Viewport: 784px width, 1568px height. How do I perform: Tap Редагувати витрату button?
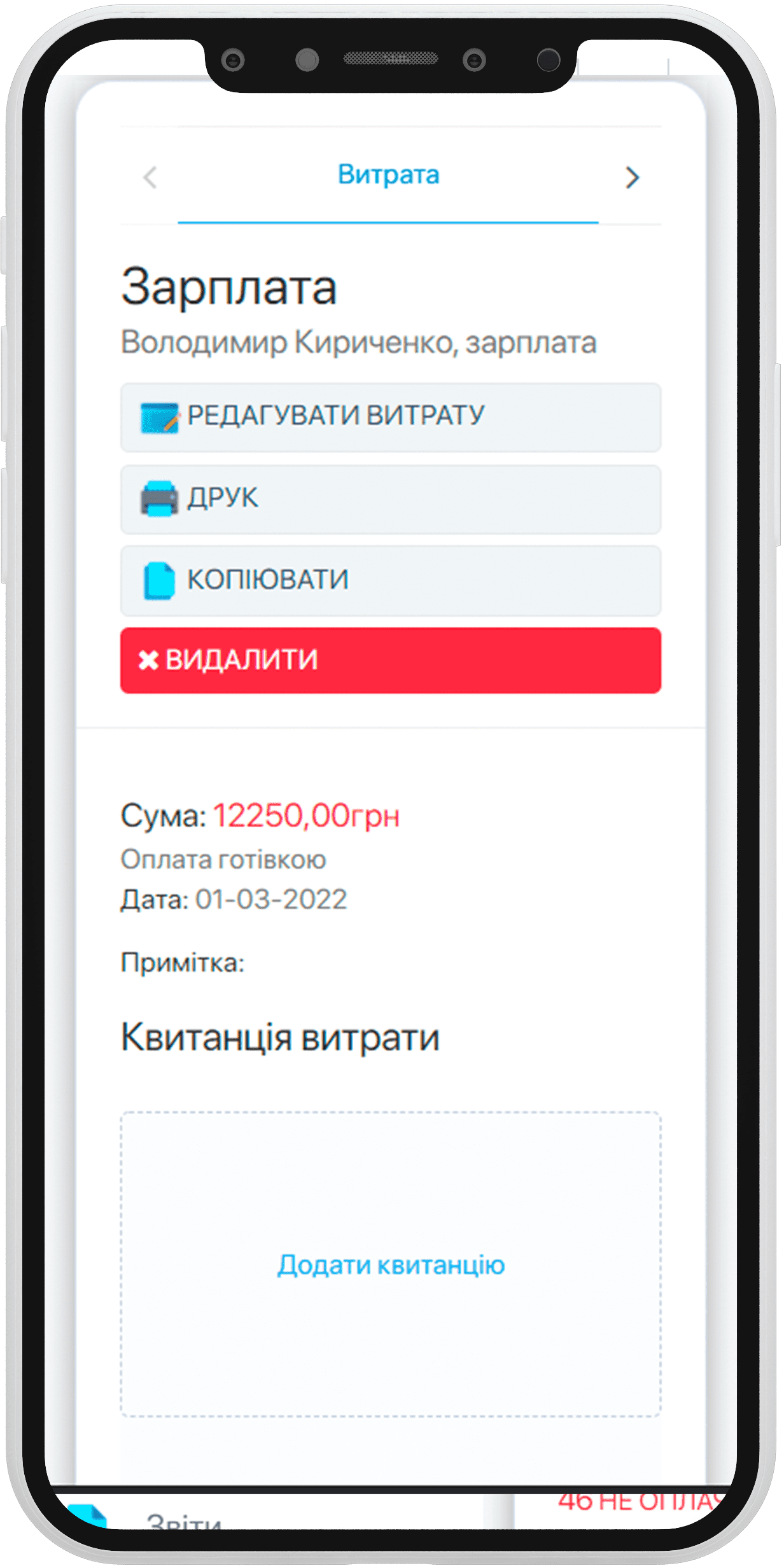point(390,417)
